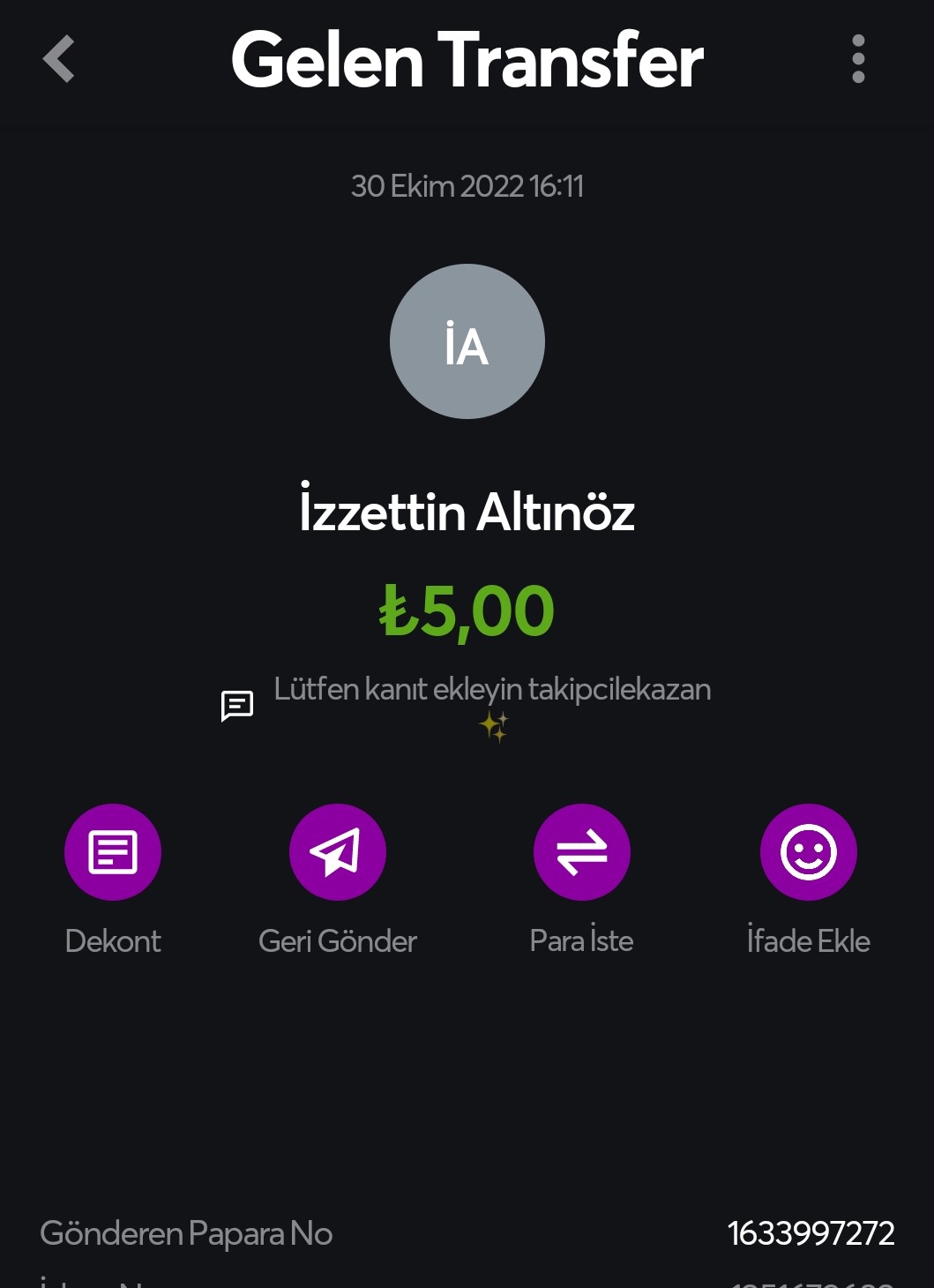Open the Dekont receipt
Screen dimensions: 934x1288
[113, 852]
